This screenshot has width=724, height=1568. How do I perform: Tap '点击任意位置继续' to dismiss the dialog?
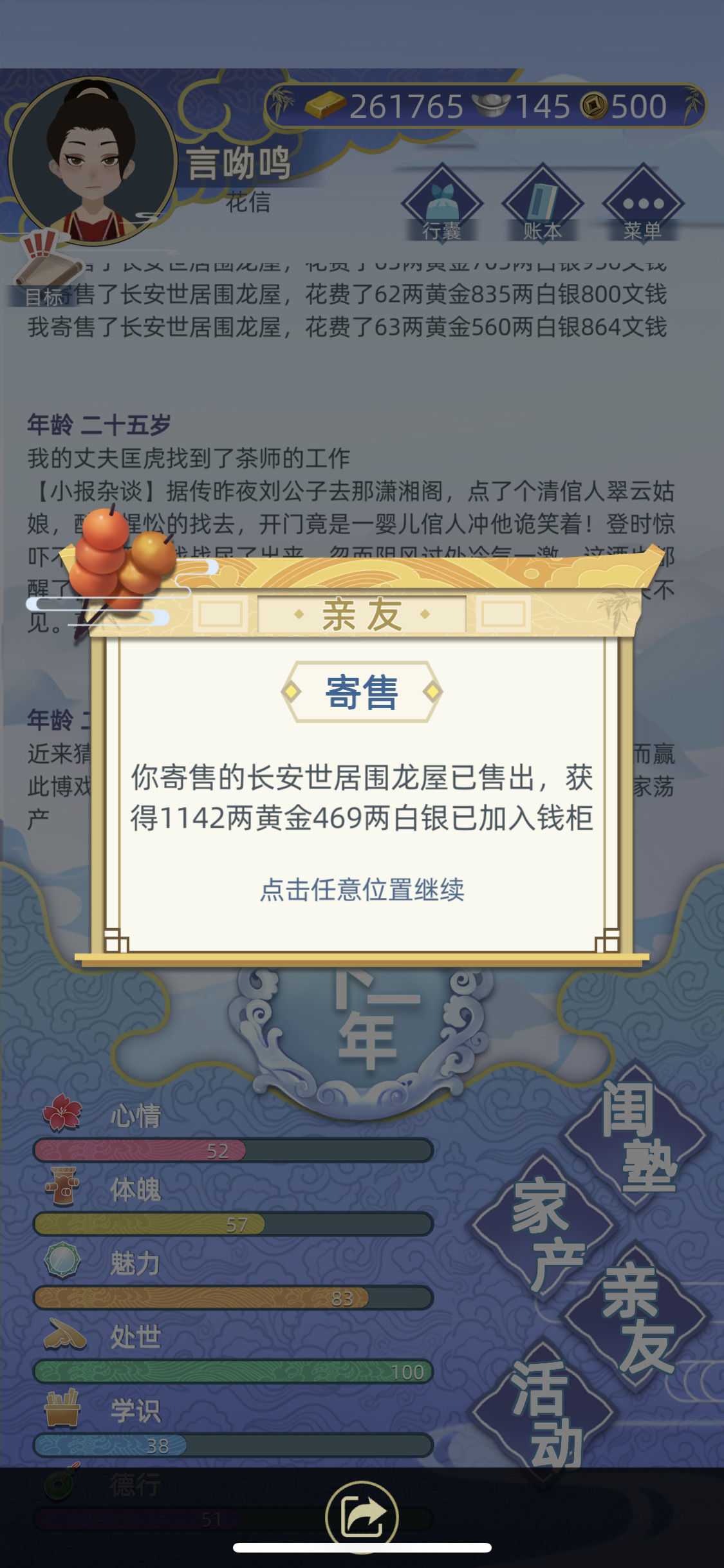[x=362, y=890]
